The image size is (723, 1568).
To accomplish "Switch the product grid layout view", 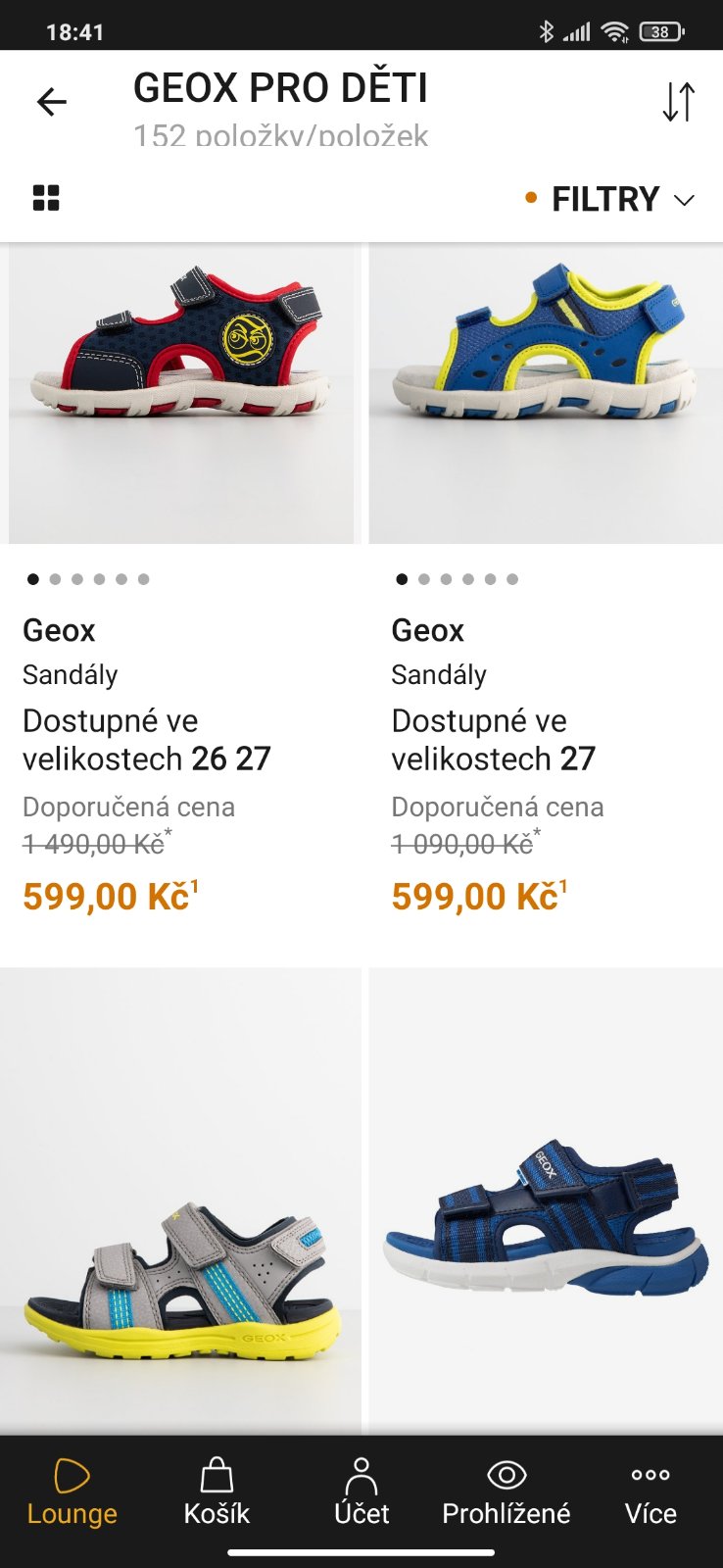I will (x=46, y=198).
